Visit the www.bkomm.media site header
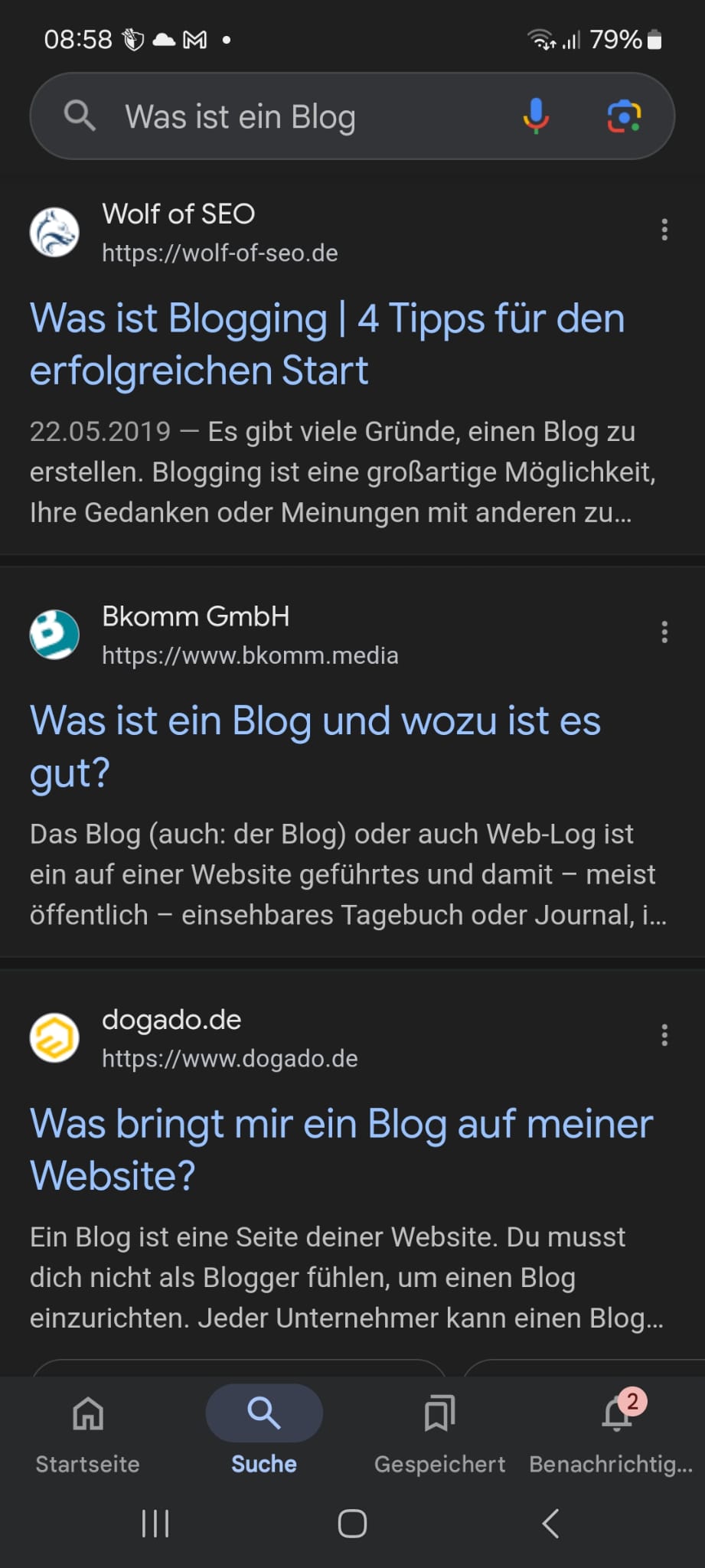 [214, 635]
